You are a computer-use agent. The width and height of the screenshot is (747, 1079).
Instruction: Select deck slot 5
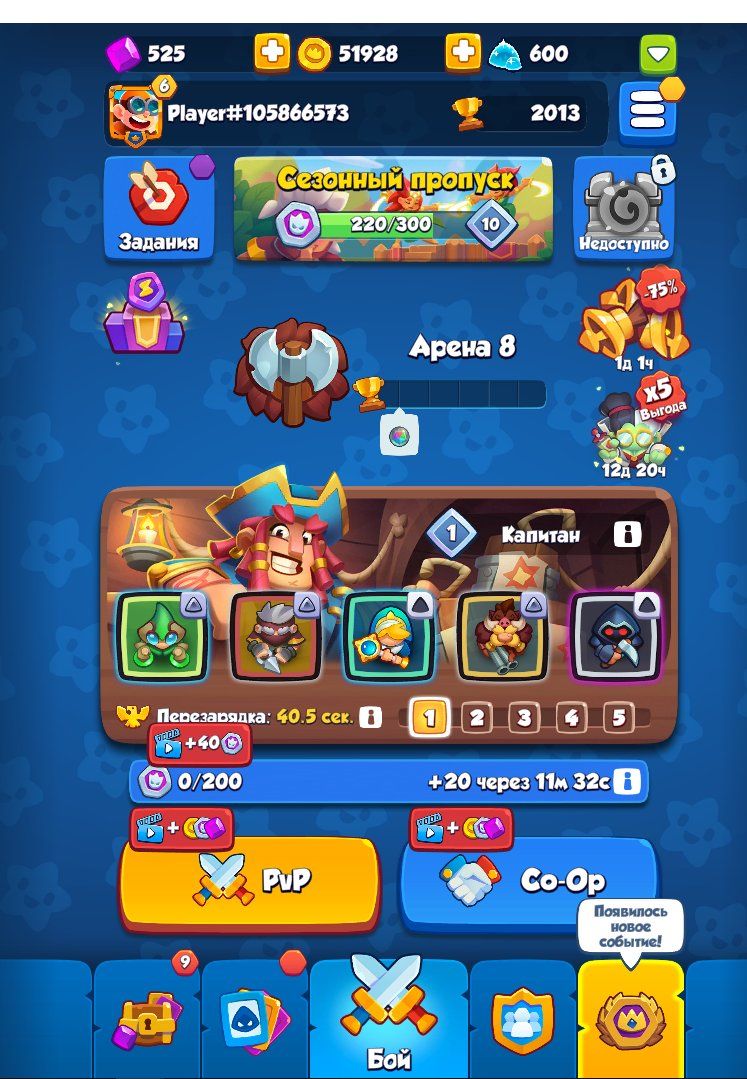(x=617, y=717)
